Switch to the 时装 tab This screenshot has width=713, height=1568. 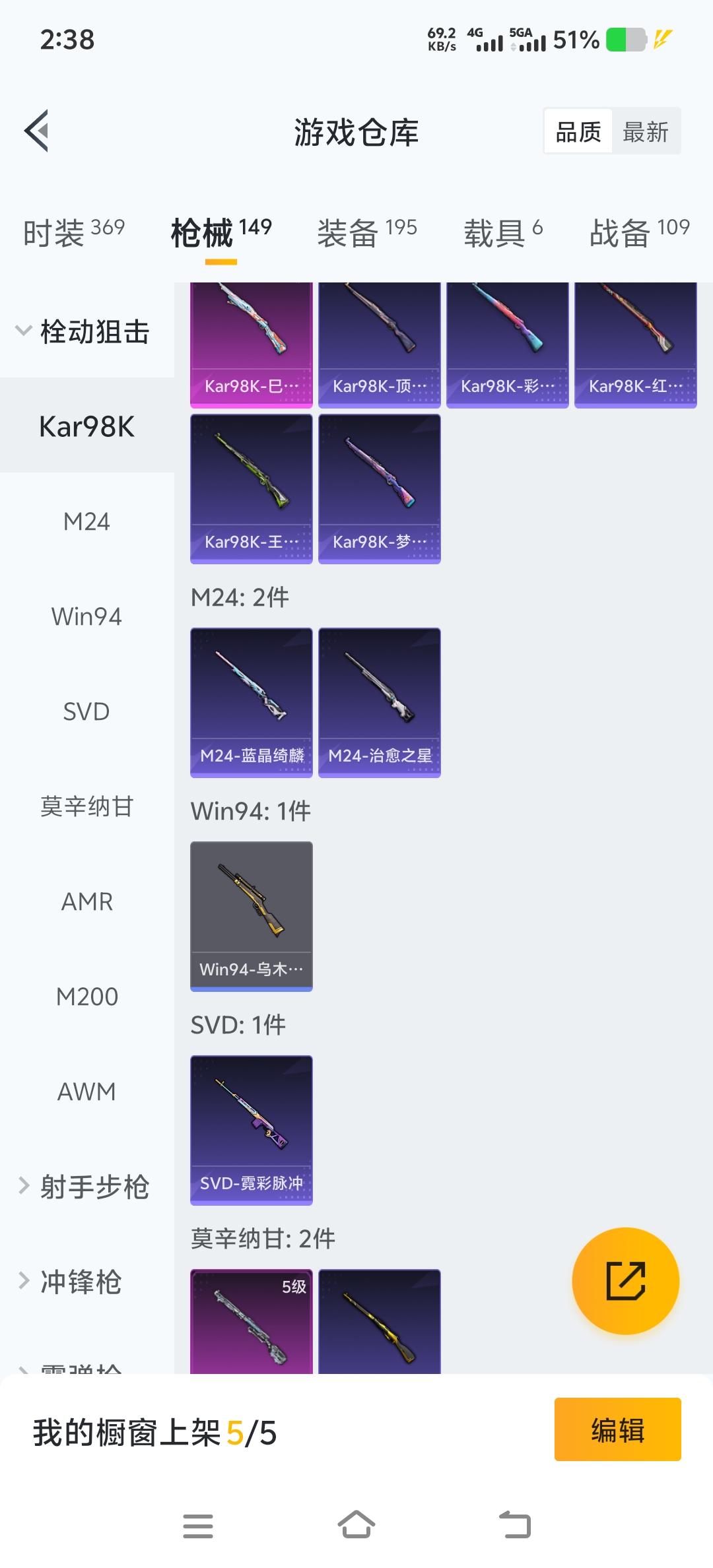coord(73,232)
